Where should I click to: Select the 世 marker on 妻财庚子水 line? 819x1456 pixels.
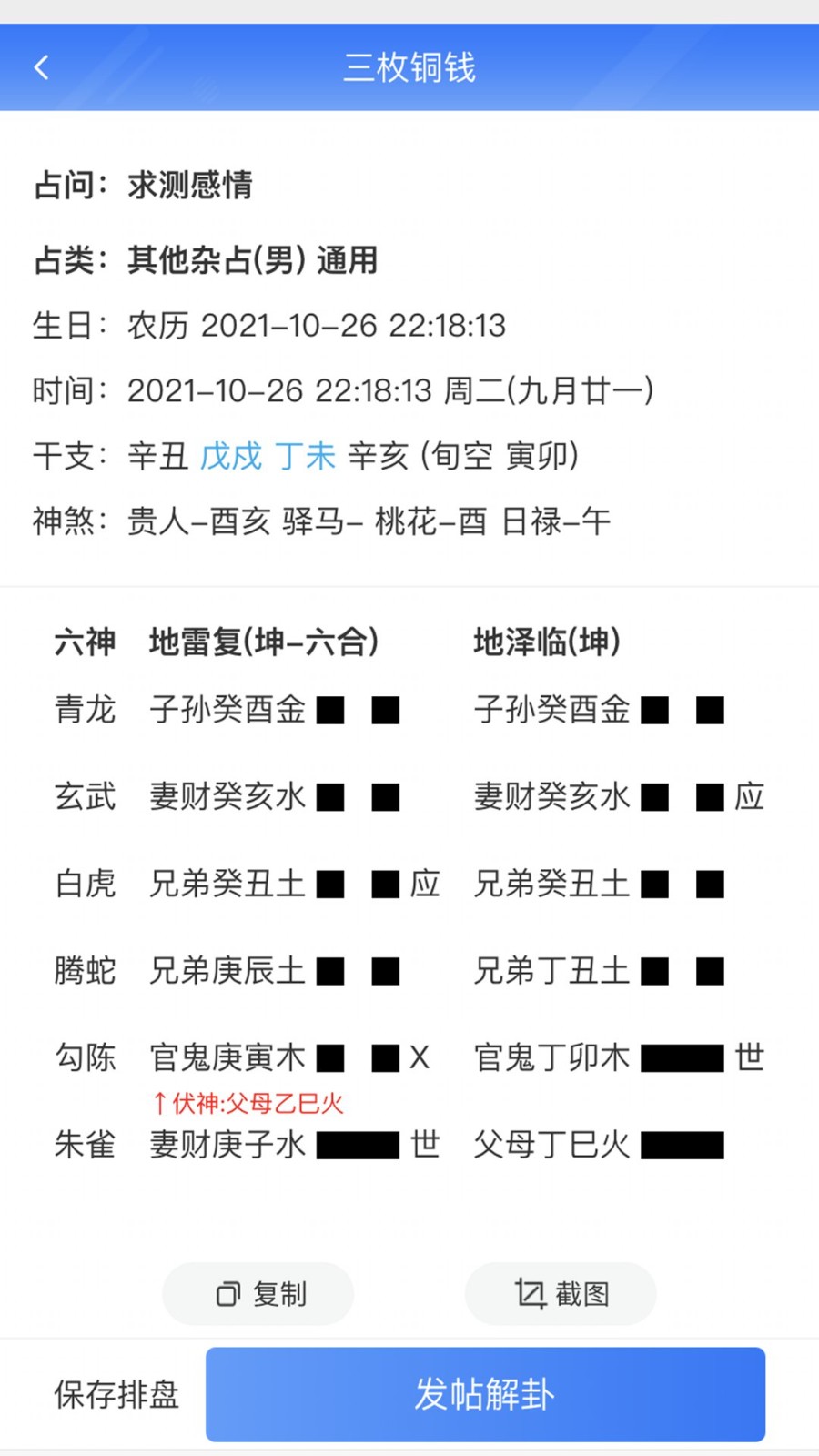click(x=426, y=1145)
